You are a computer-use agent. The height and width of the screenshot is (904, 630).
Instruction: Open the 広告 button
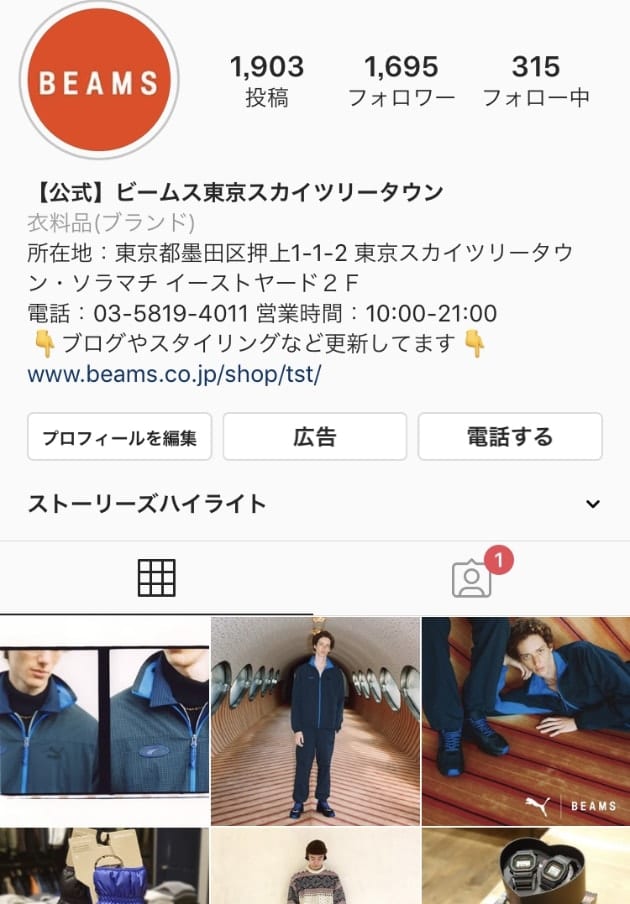[314, 437]
